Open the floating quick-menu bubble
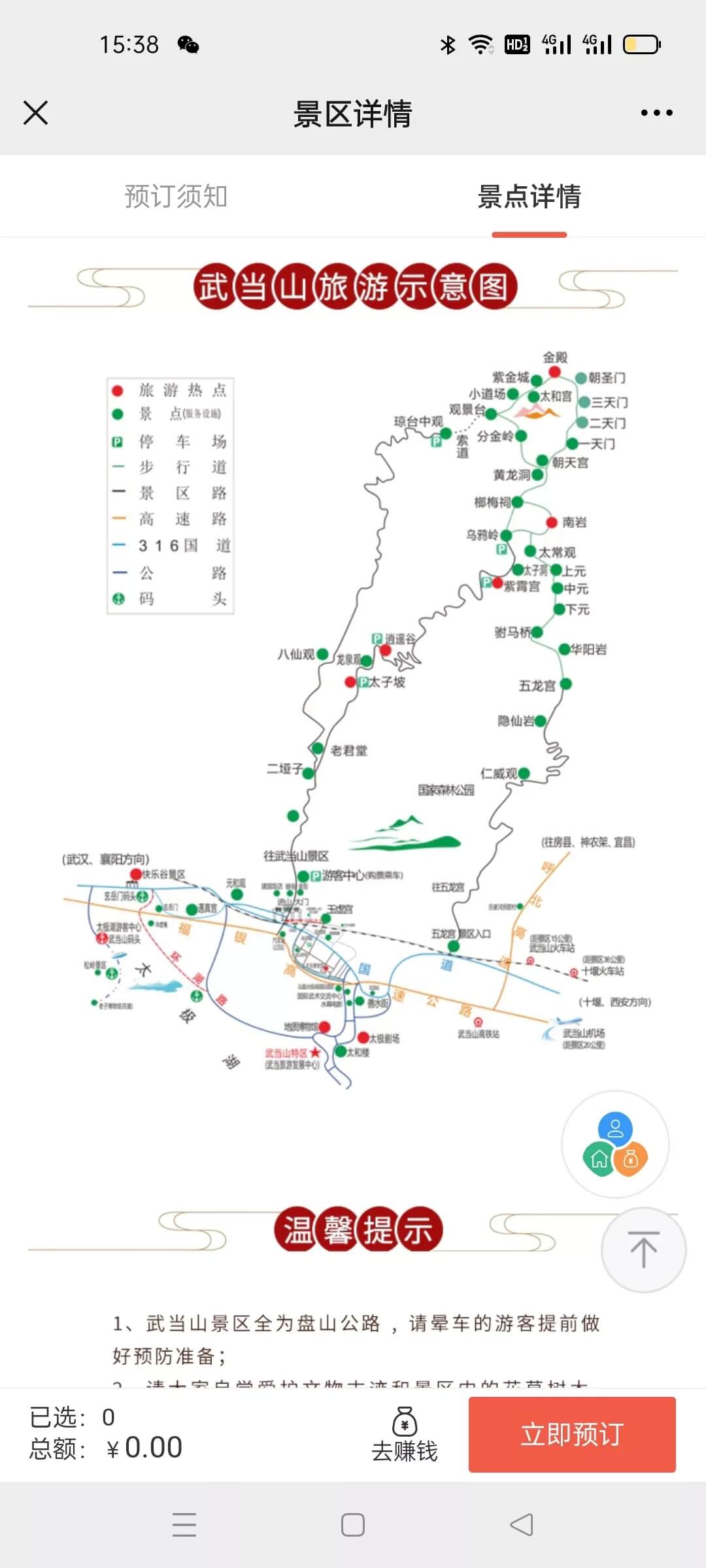This screenshot has height=1568, width=706. tap(615, 1143)
